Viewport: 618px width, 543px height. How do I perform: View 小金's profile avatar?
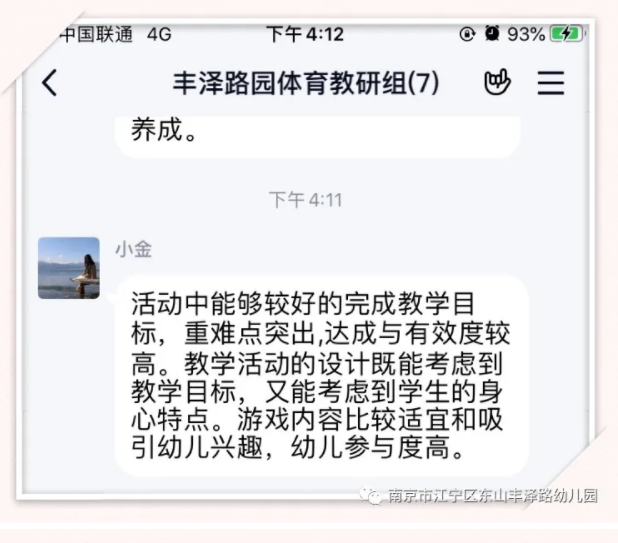(69, 268)
